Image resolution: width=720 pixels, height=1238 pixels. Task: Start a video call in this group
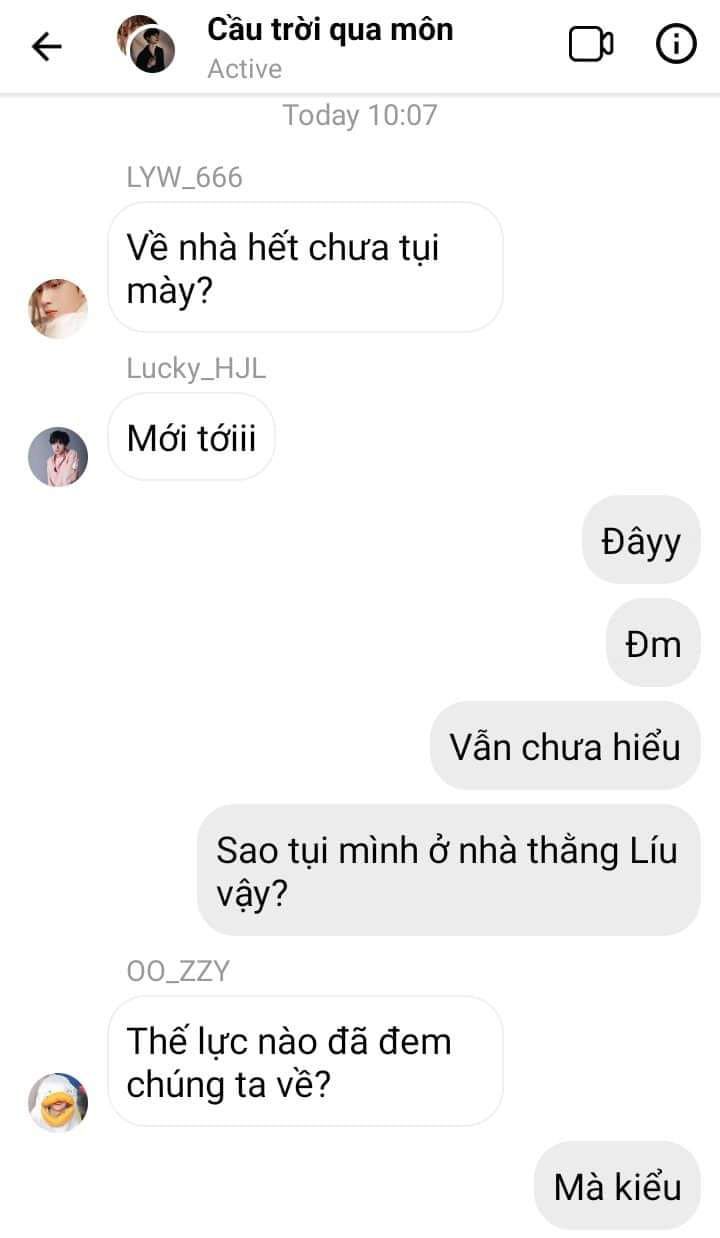point(591,45)
